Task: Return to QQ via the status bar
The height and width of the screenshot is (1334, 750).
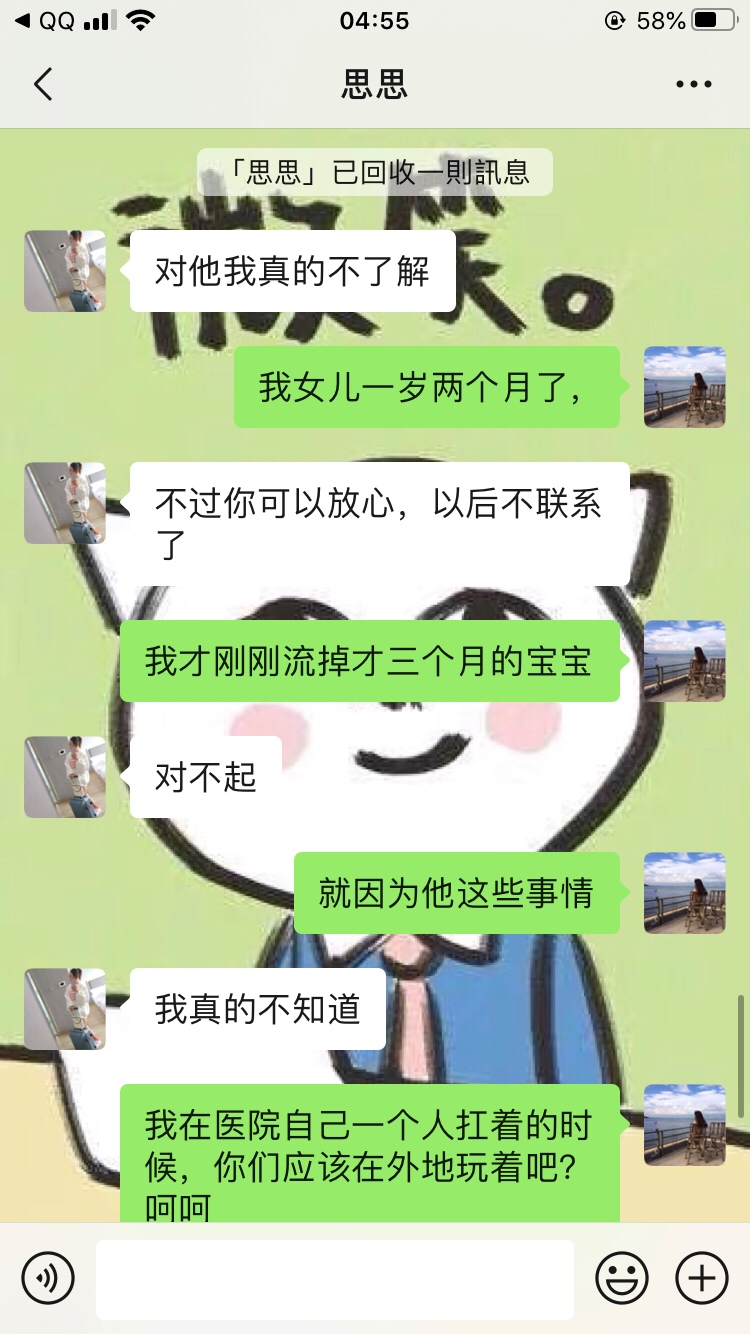Action: point(45,20)
